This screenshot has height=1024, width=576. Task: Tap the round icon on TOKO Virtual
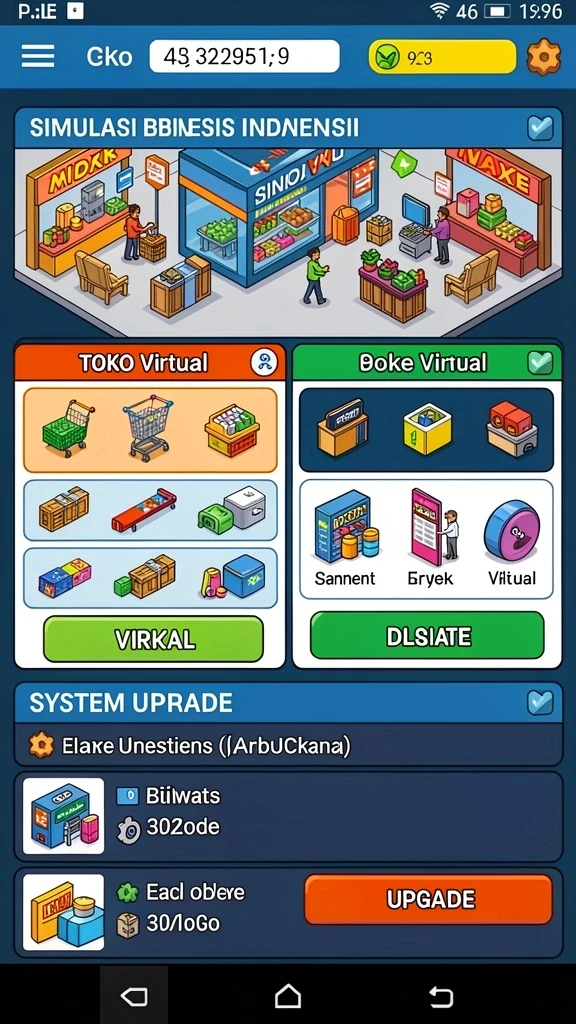click(264, 362)
